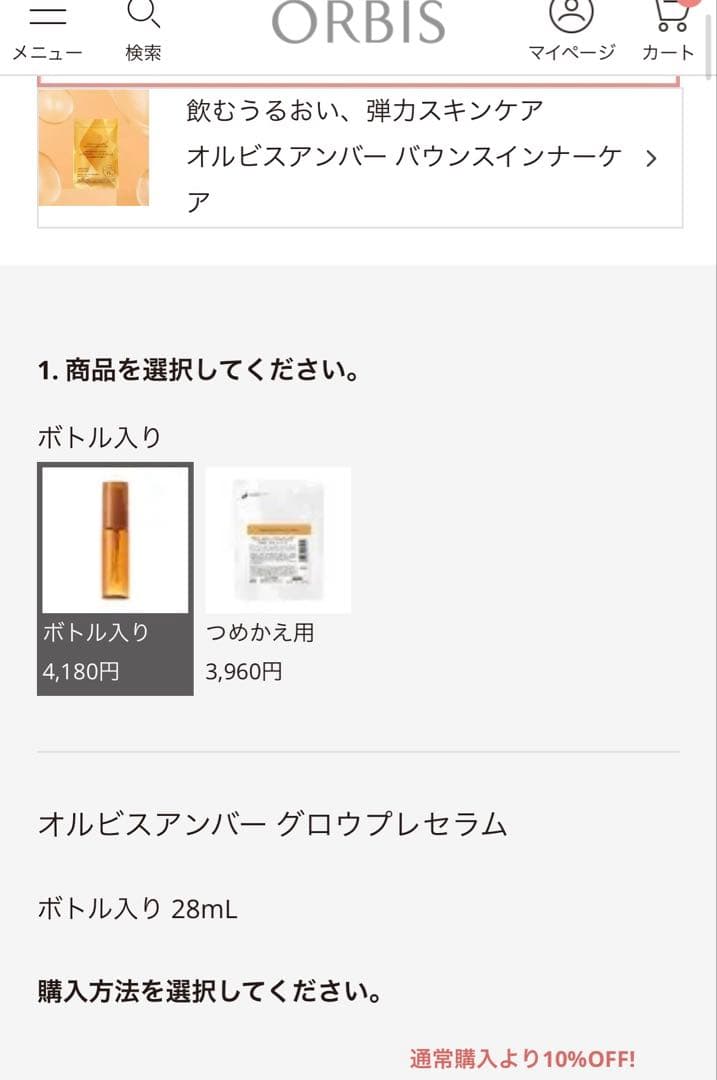Go to マイページ account page
Viewport: 717px width, 1080px height.
coord(571,30)
